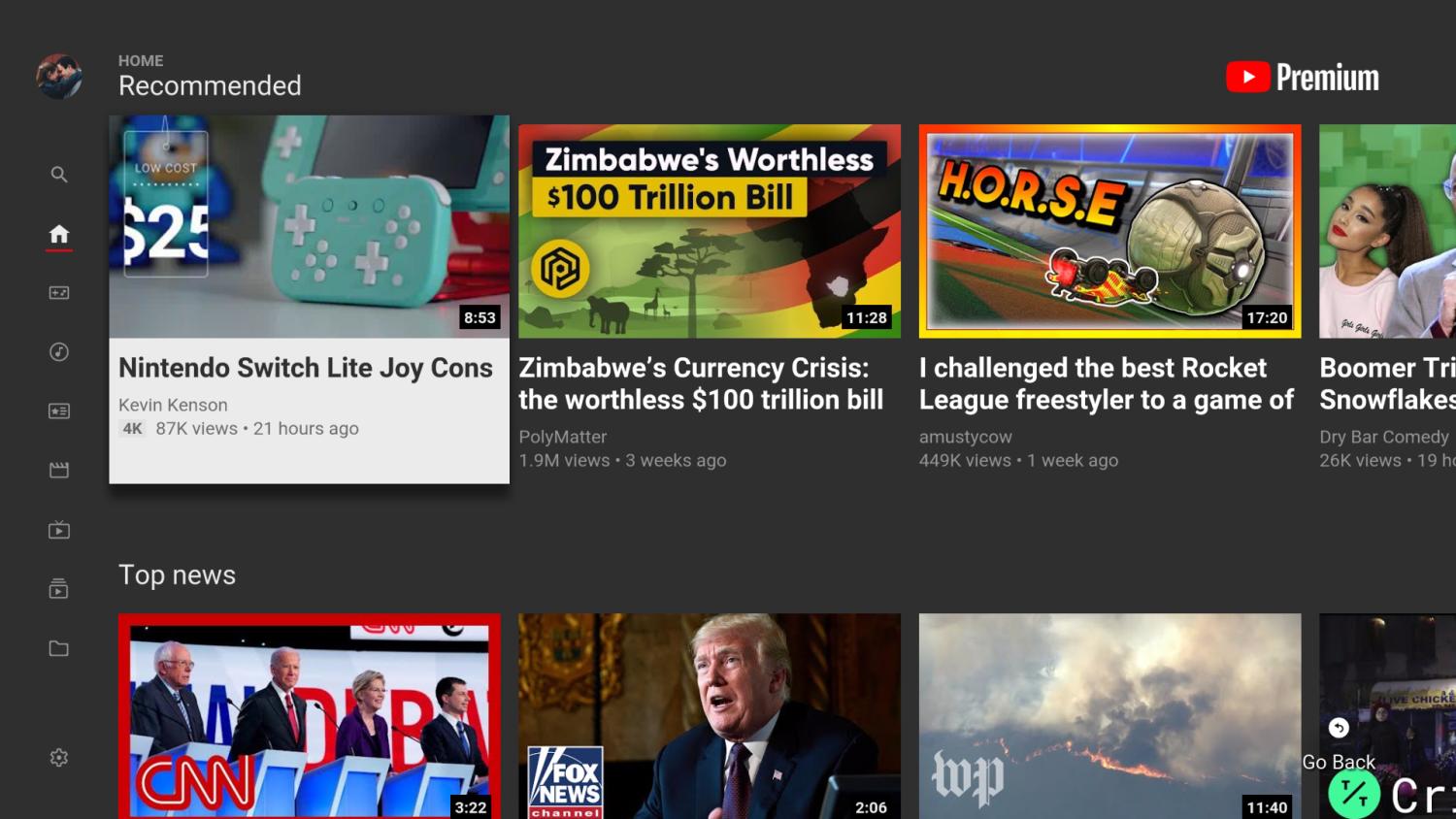Open the Dry Bar Comedy video
Screen dimensions: 1456x819
click(1388, 231)
